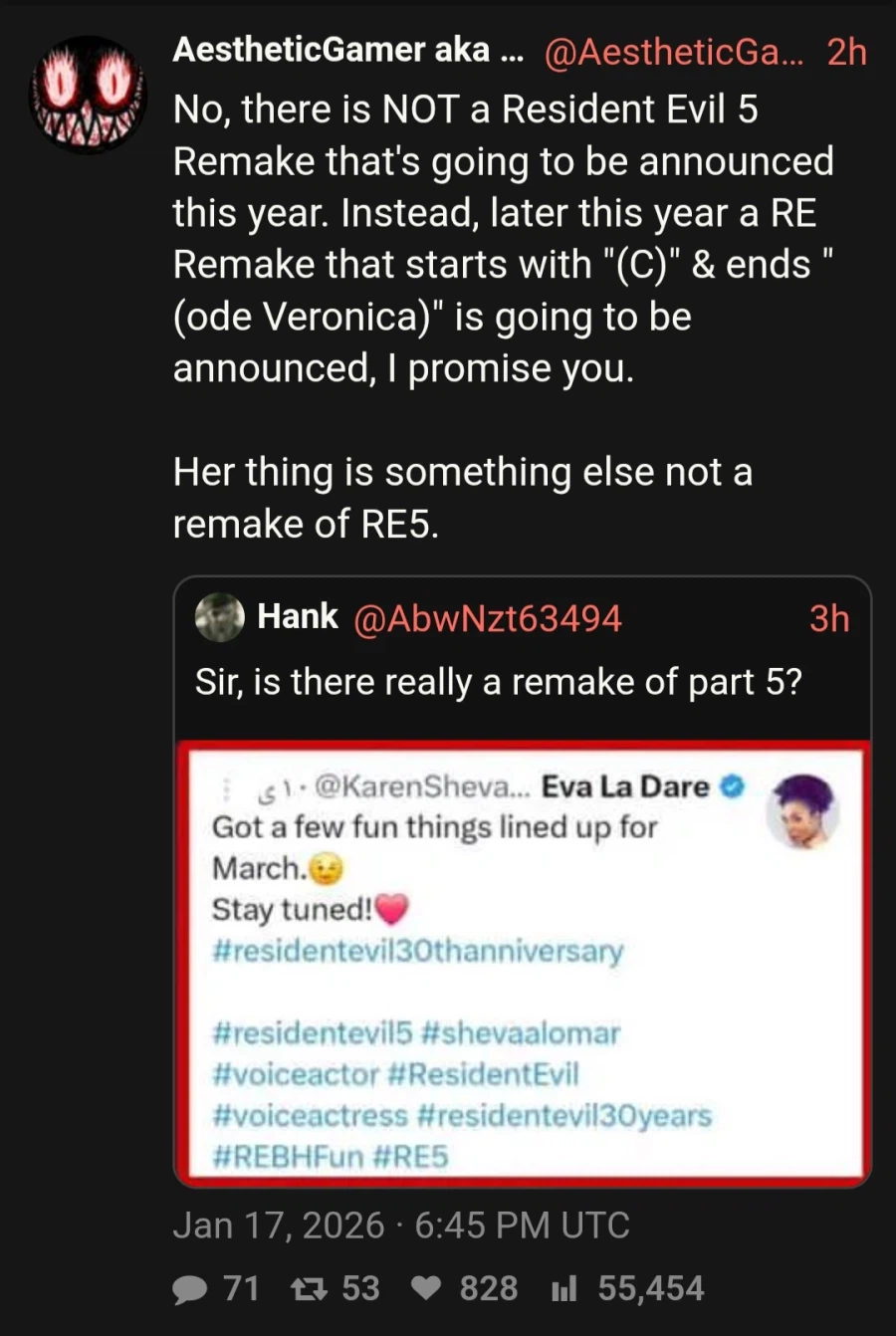
Task: Open the @AbwNzt63494 handle link
Action: [x=487, y=618]
